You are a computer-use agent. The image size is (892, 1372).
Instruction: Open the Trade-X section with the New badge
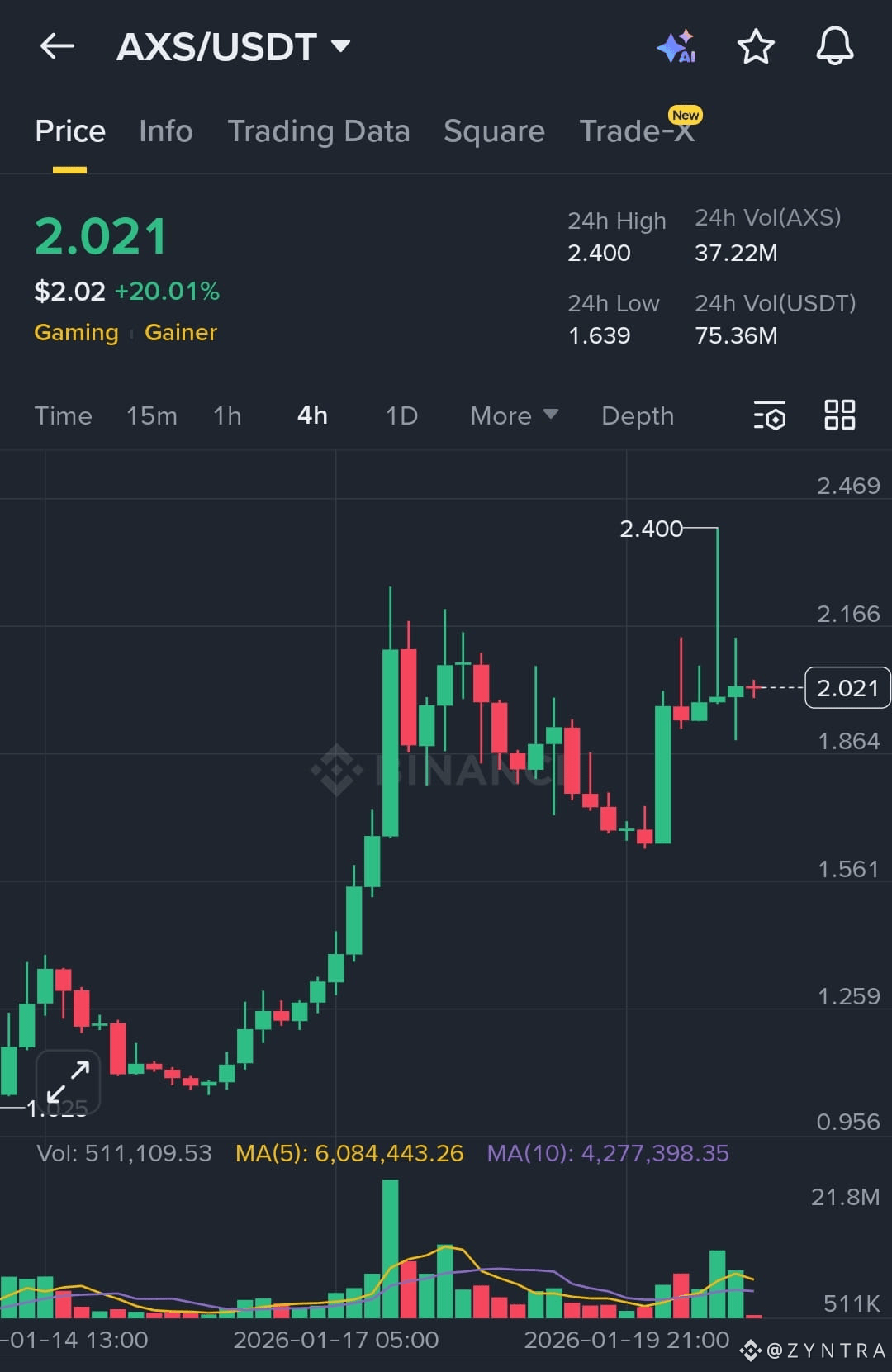[x=637, y=131]
